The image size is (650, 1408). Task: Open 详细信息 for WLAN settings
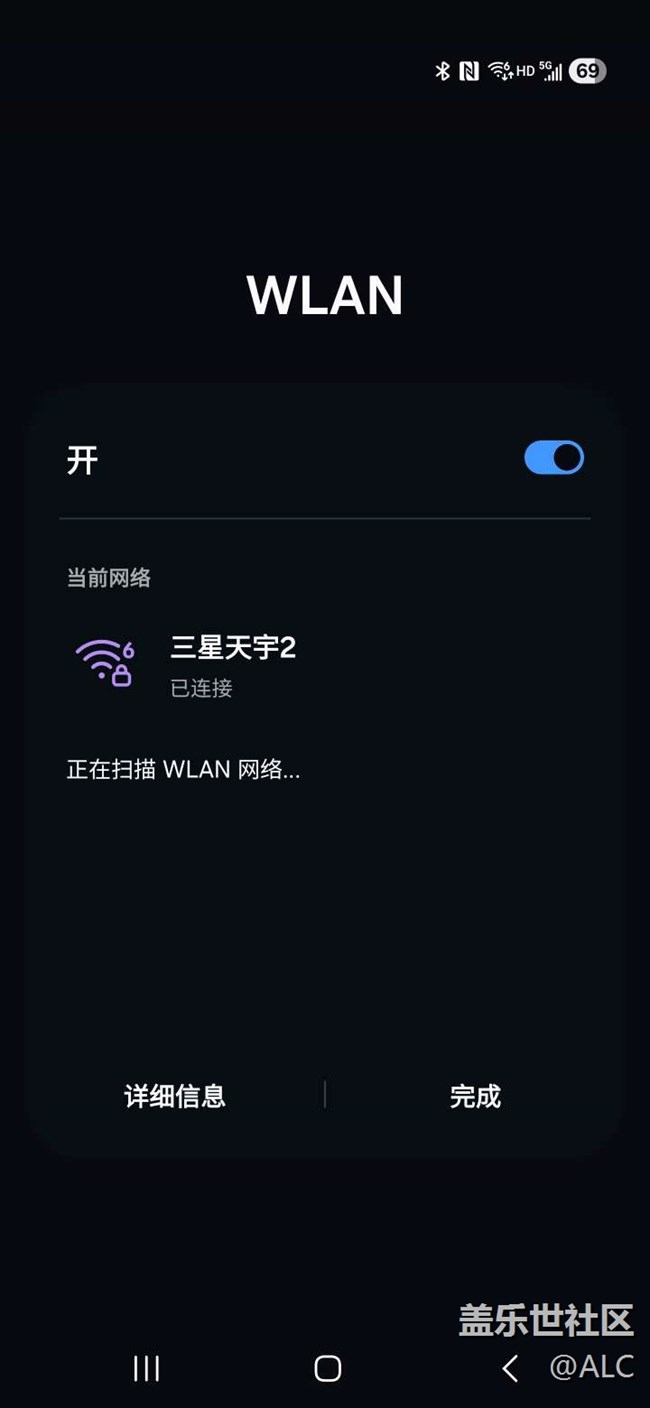(x=175, y=1096)
